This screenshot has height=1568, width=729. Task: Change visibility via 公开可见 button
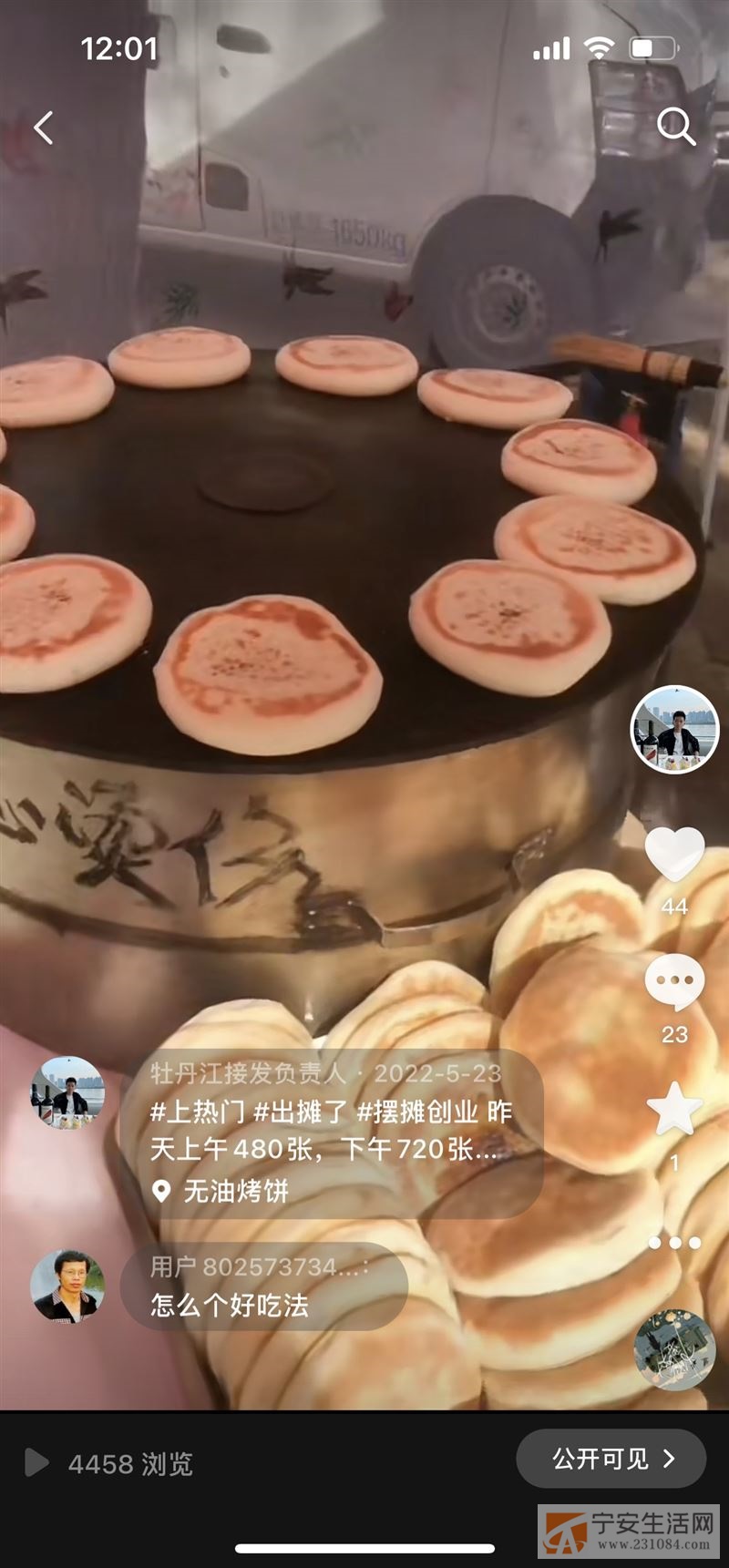coord(611,1459)
